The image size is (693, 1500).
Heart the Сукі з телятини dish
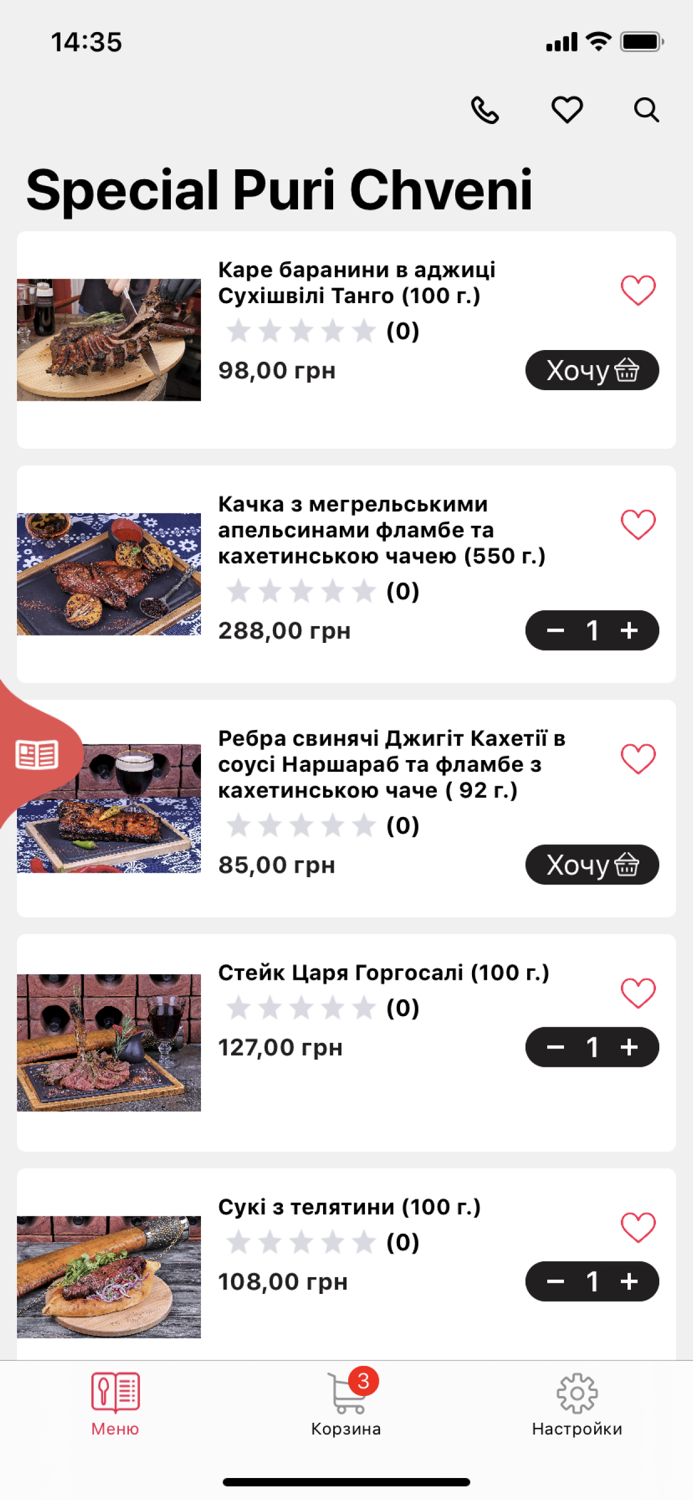pos(638,1228)
